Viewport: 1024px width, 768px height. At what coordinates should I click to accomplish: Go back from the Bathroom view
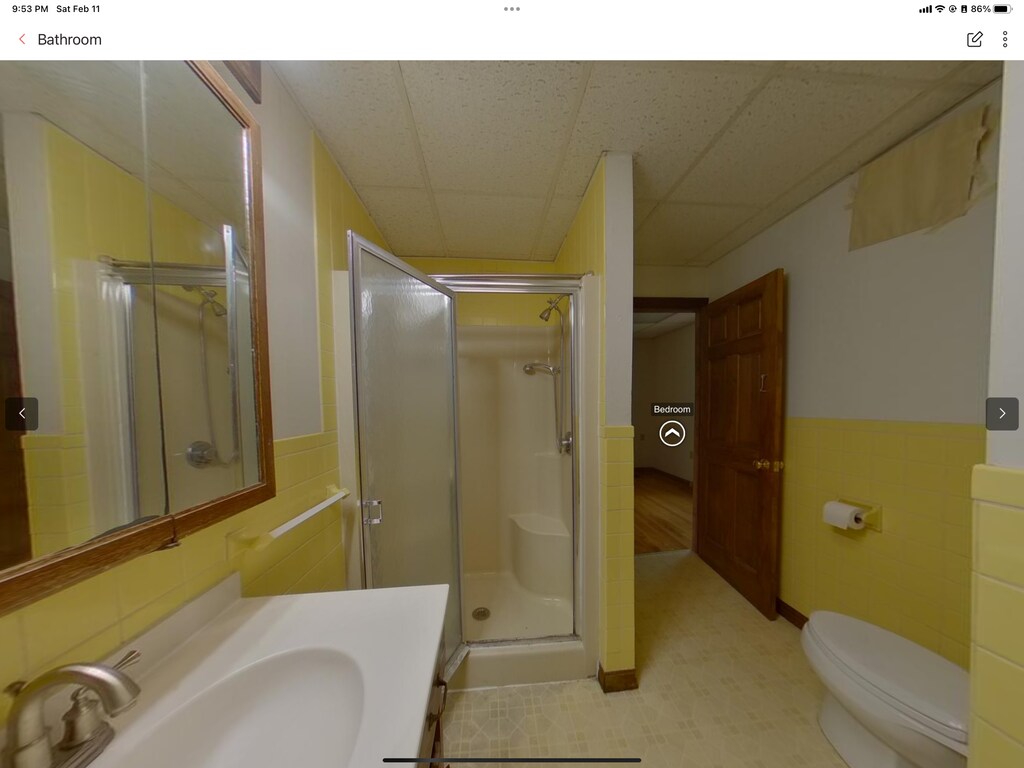tap(22, 39)
